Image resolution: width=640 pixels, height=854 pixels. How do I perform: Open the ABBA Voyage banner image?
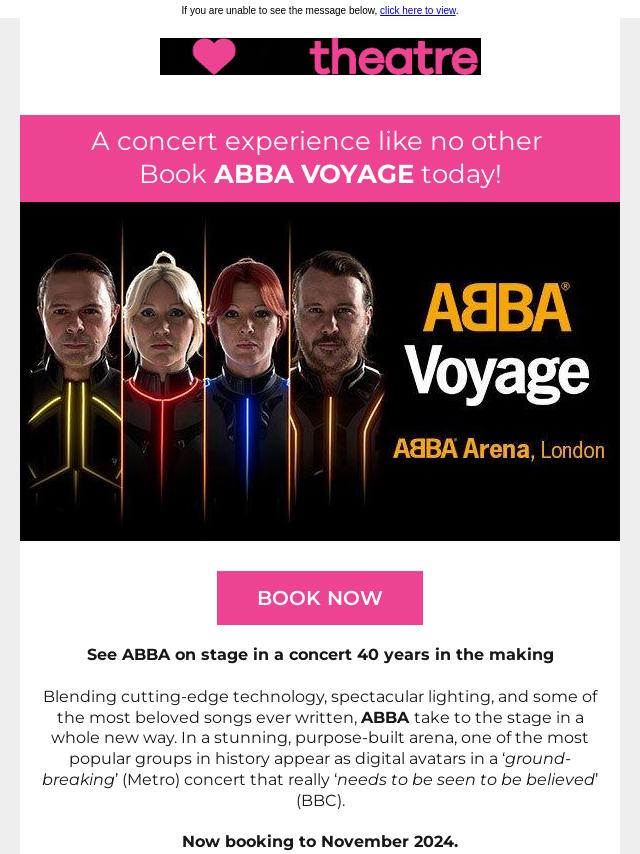[x=320, y=372]
